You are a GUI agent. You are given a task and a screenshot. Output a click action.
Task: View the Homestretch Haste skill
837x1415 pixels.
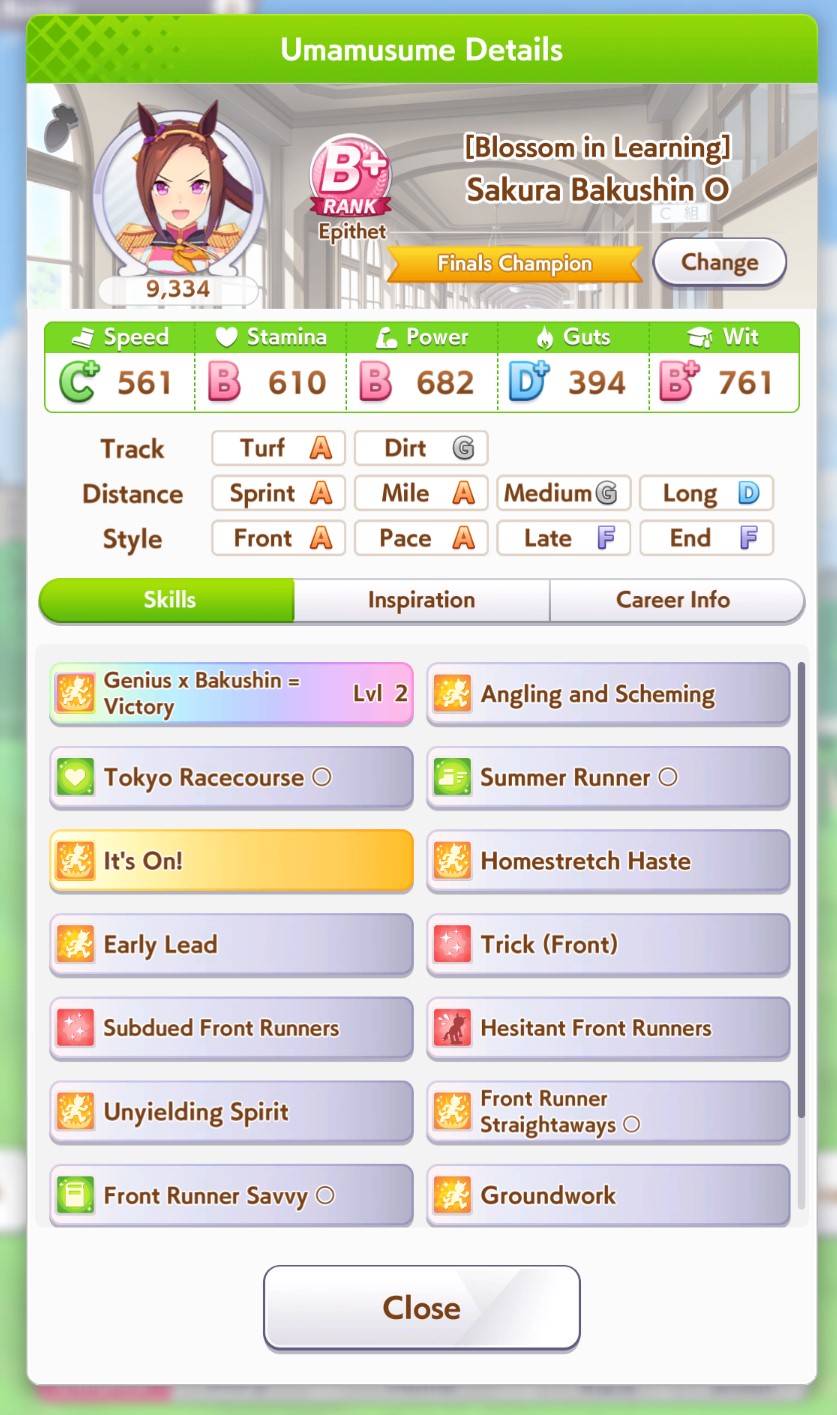tap(608, 860)
